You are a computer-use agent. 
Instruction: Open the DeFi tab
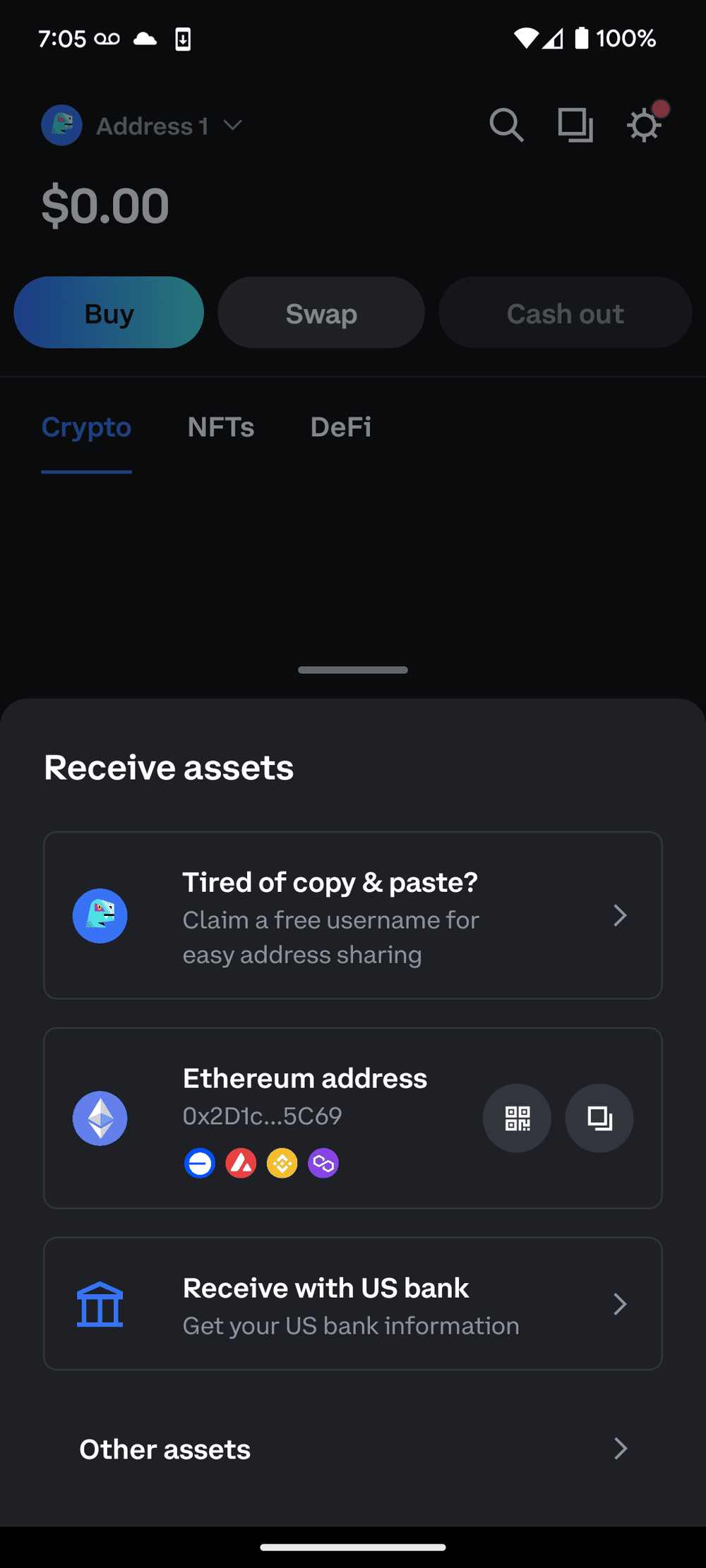point(340,427)
